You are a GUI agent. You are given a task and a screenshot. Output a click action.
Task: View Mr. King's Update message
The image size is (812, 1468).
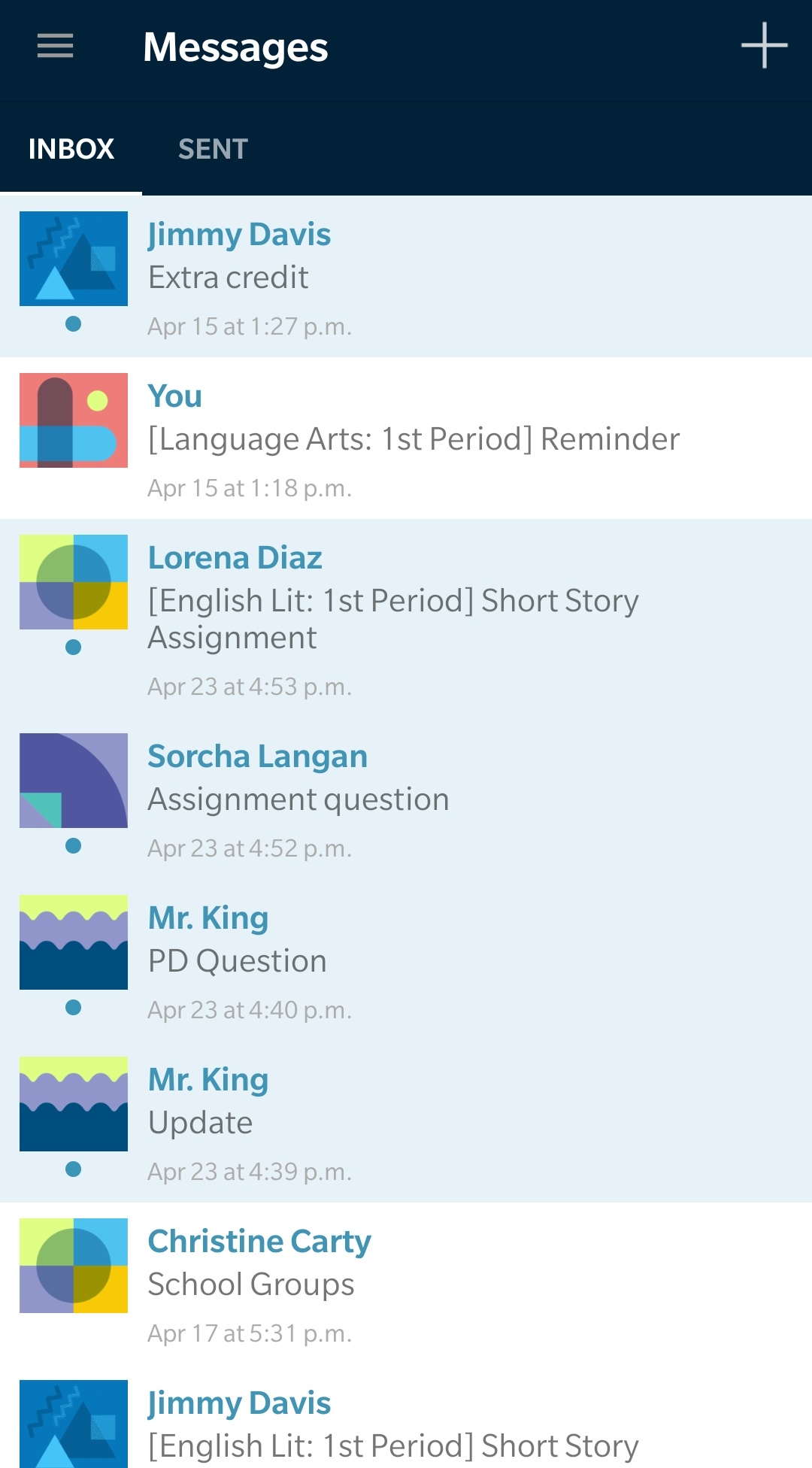[406, 1123]
